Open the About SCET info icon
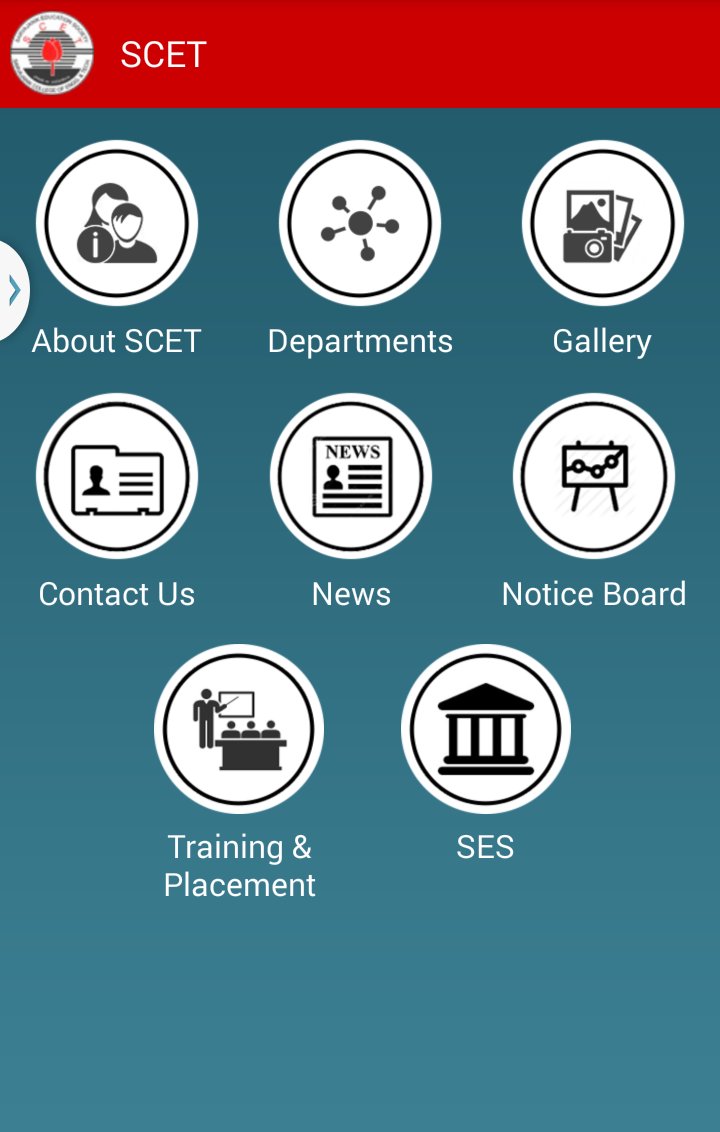The image size is (720, 1132). 117,224
